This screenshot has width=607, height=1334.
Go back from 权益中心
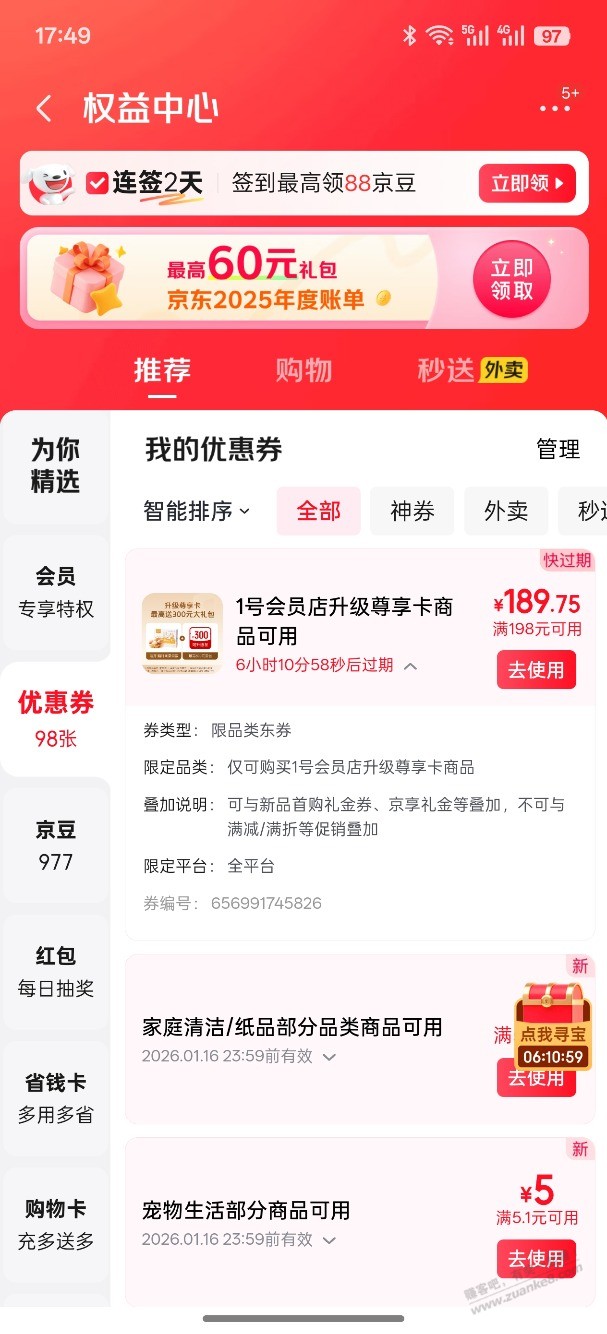pos(44,108)
